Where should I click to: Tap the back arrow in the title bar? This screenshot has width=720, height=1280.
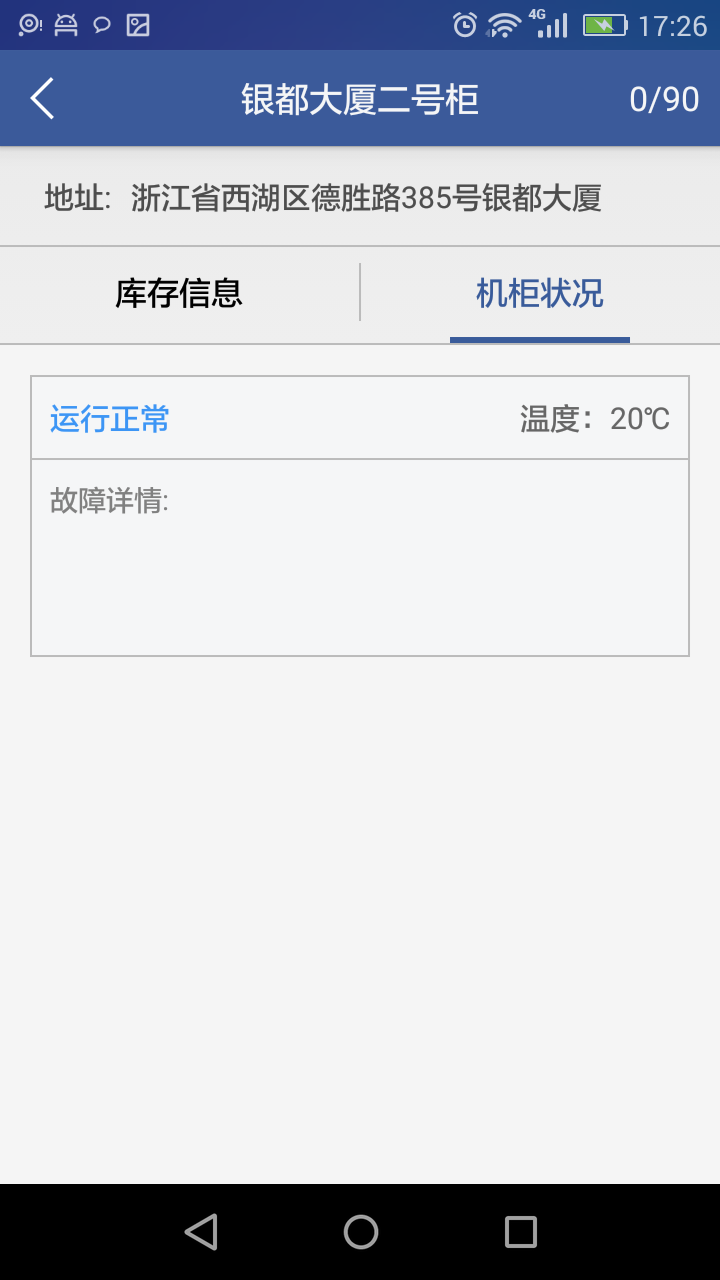(x=41, y=98)
